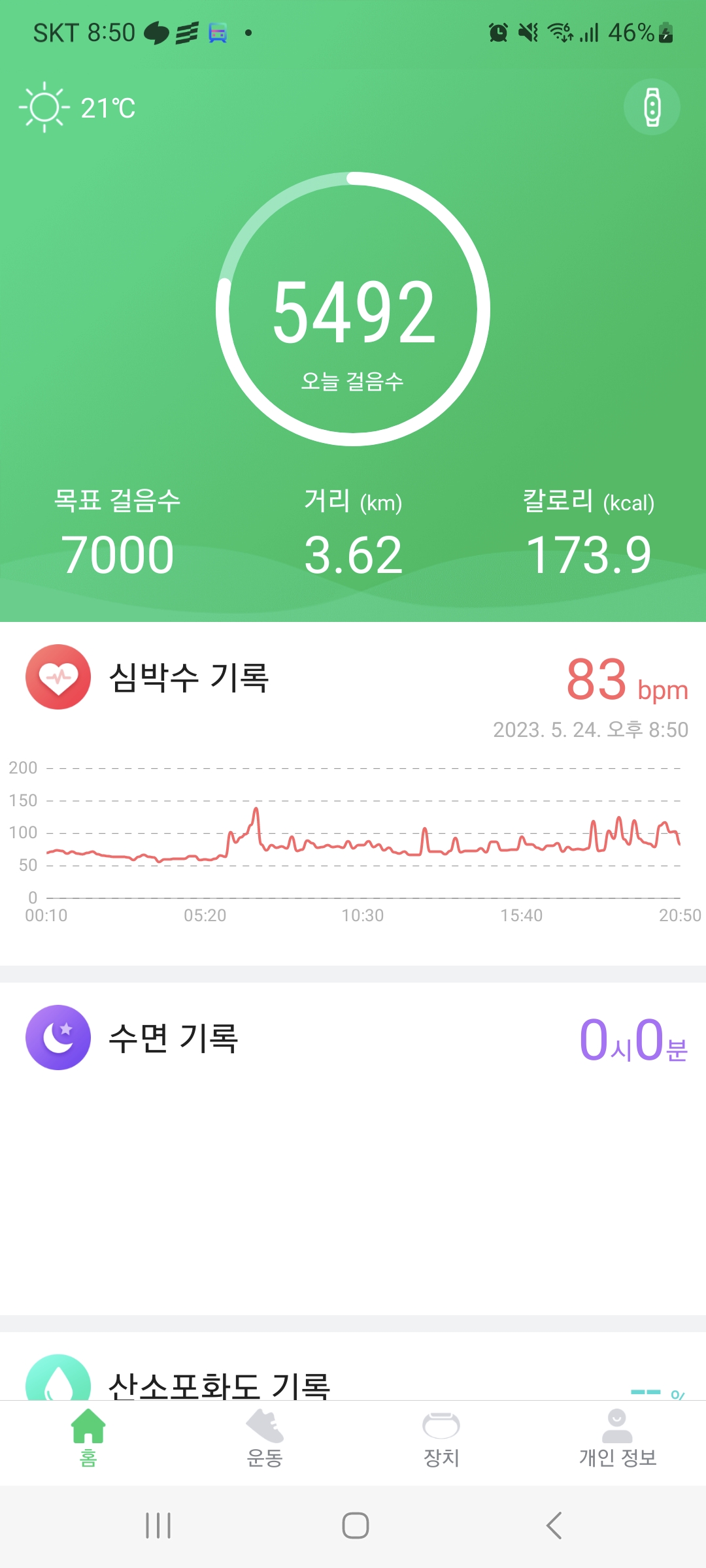Switch to the 운동 (exercise) tab

tap(265, 1437)
